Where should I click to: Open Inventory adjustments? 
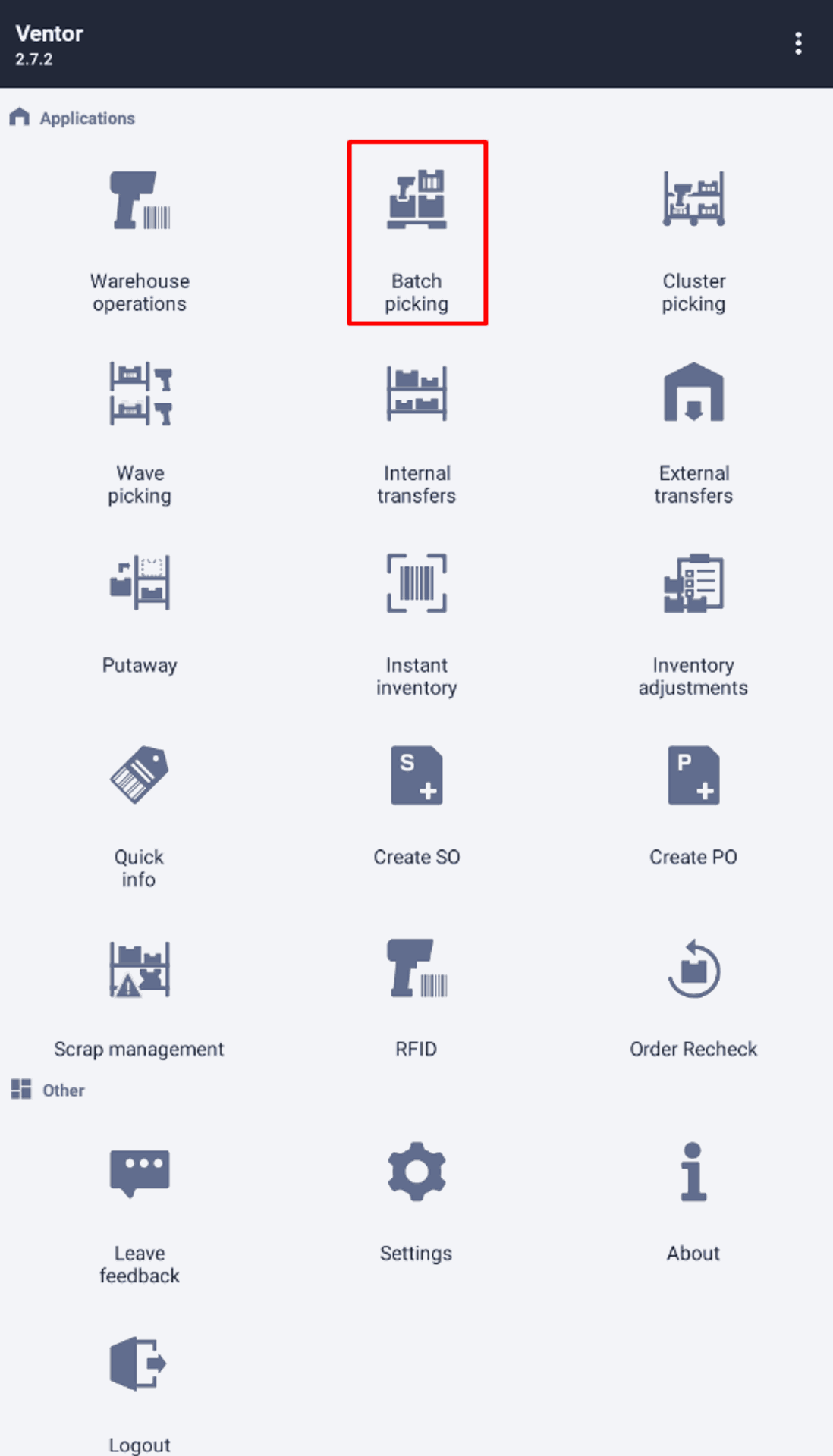tap(693, 623)
